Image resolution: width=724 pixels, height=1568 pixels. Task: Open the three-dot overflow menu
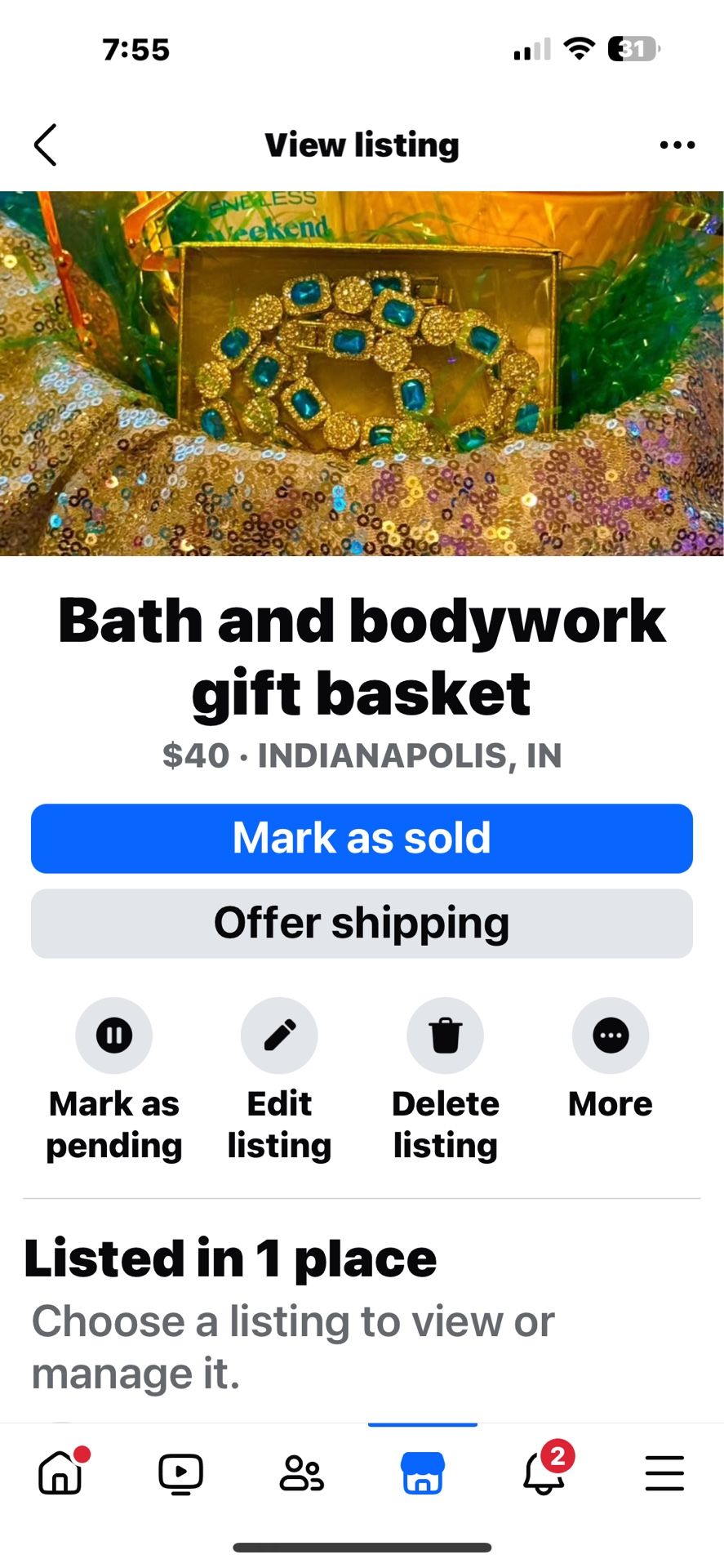[x=677, y=145]
